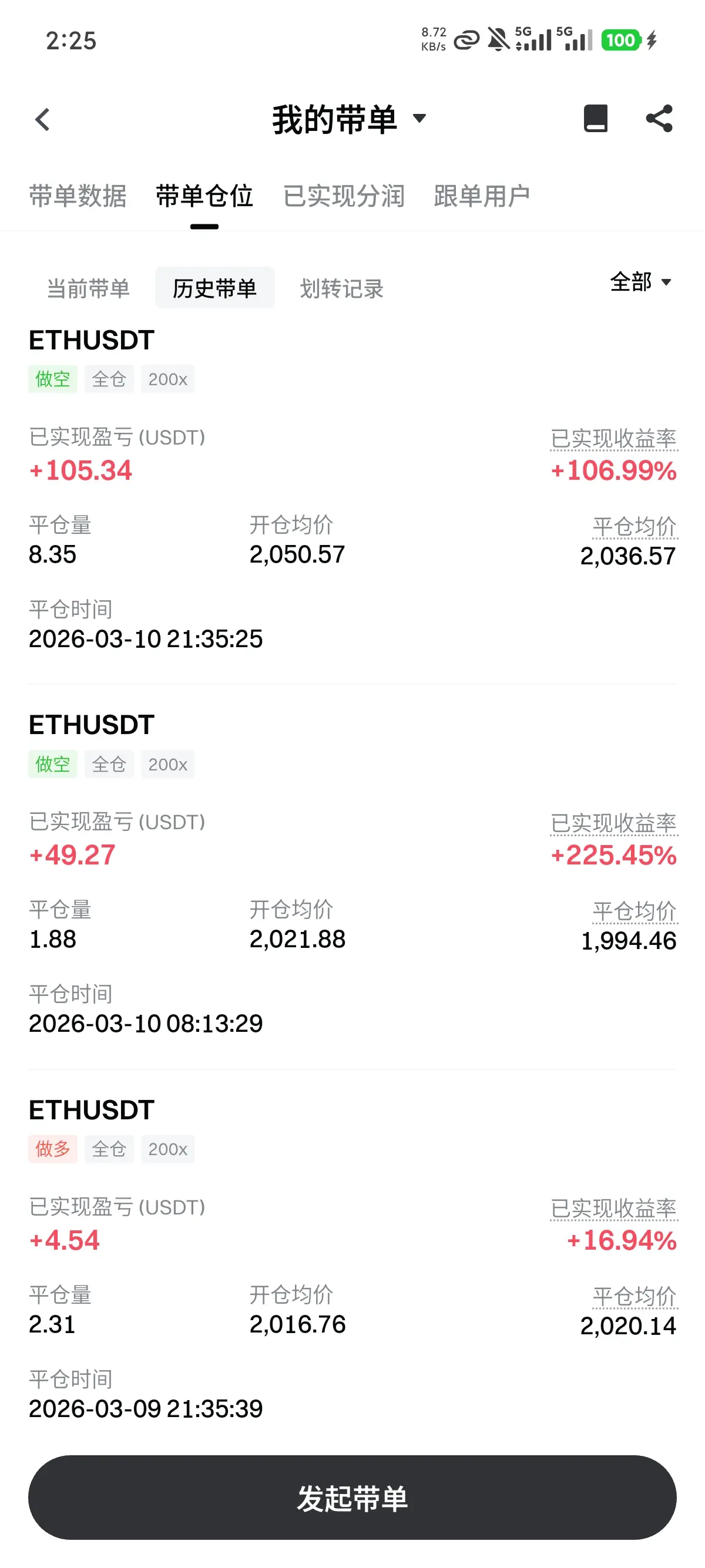Open the 已实现分润 tab
The image size is (705, 1568).
(x=344, y=196)
